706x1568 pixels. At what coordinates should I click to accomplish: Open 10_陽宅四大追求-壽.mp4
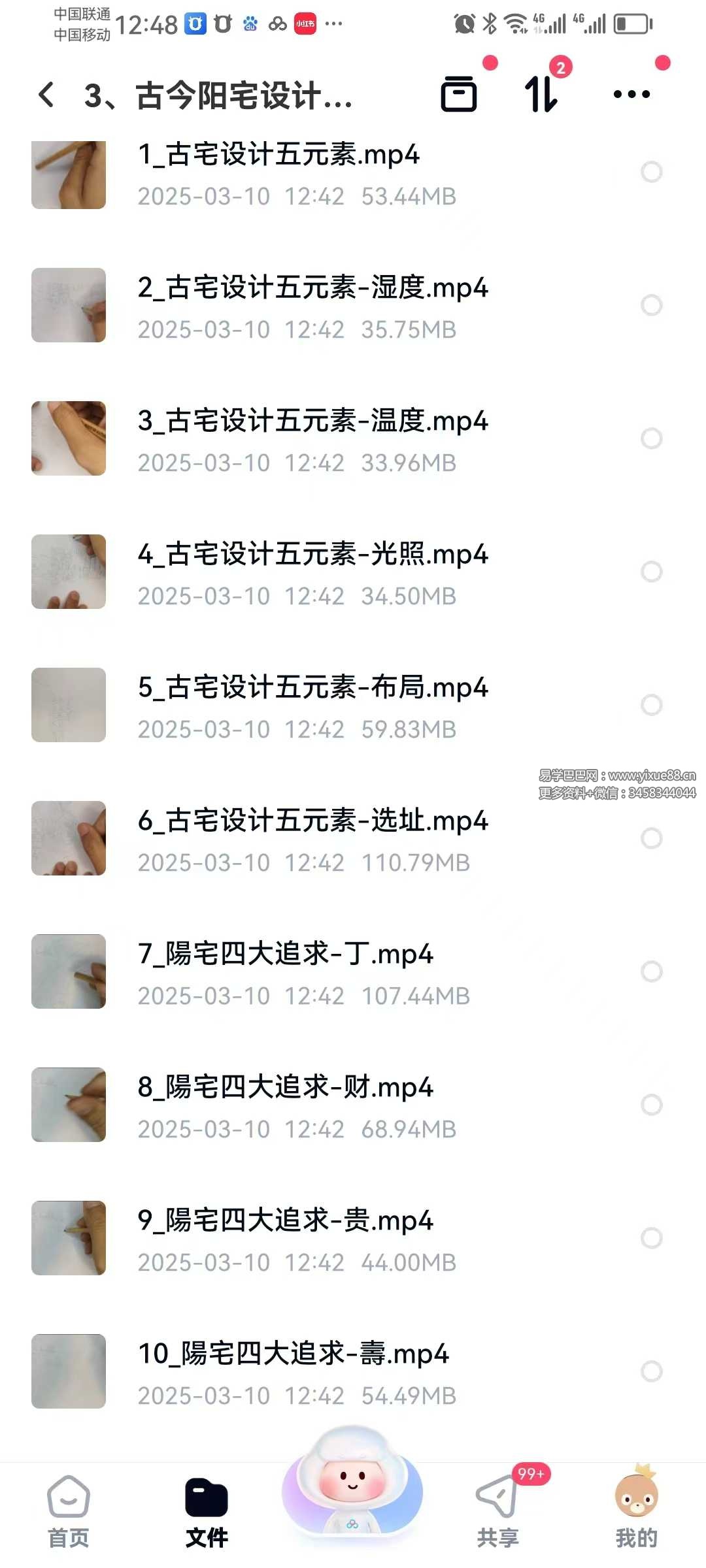click(x=293, y=1355)
